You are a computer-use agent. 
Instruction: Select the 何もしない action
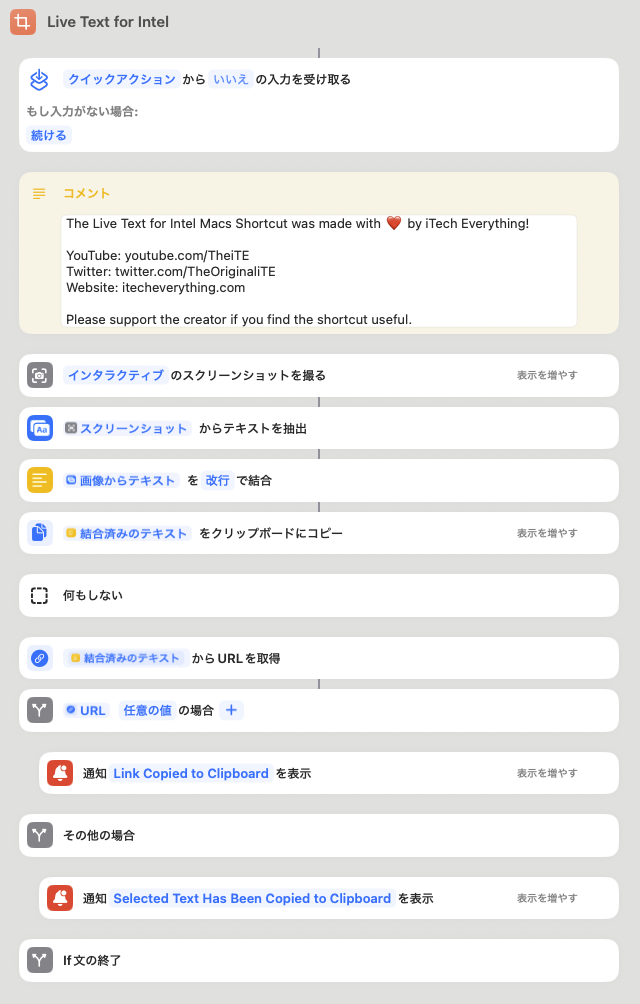[x=92, y=595]
